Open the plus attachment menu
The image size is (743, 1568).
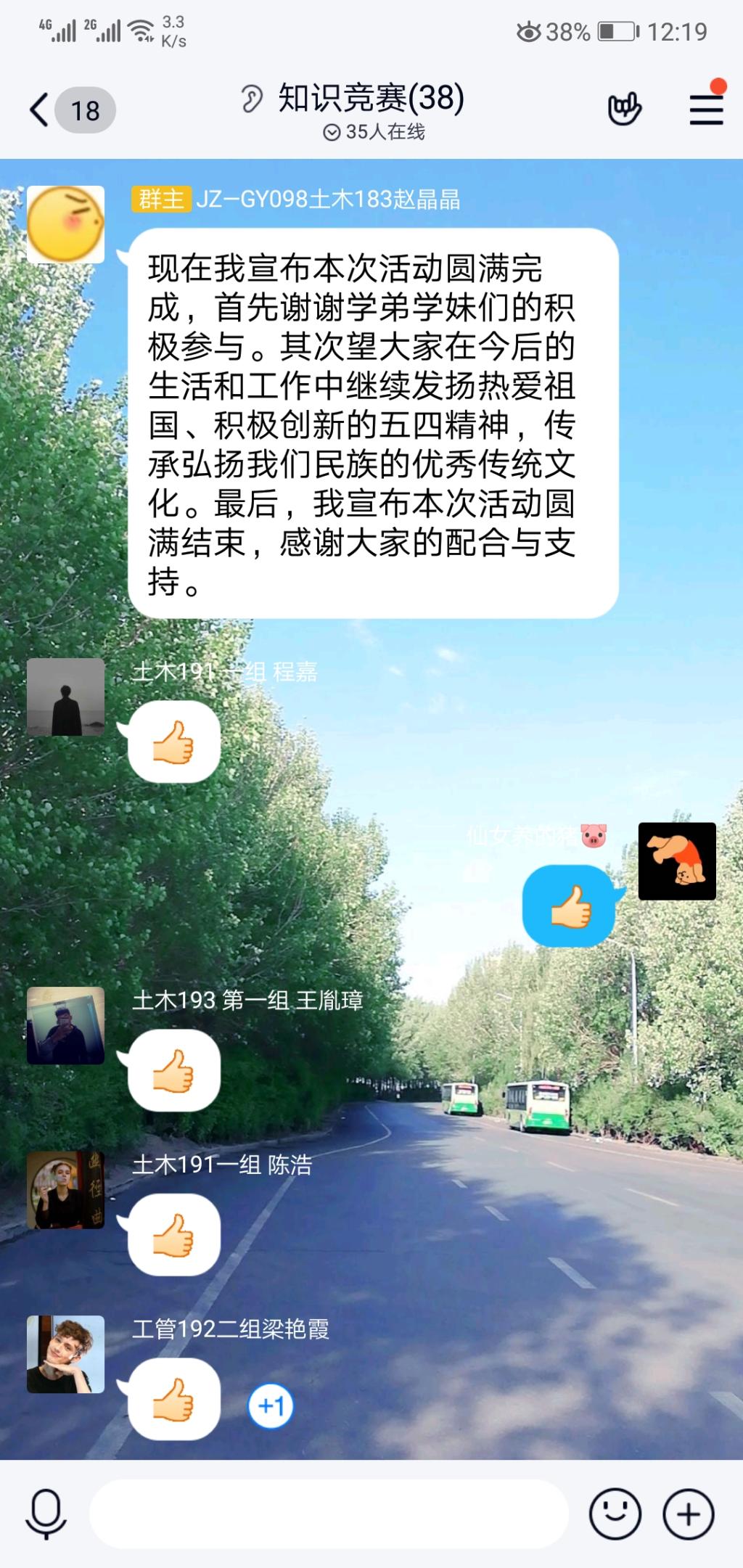[x=688, y=1514]
